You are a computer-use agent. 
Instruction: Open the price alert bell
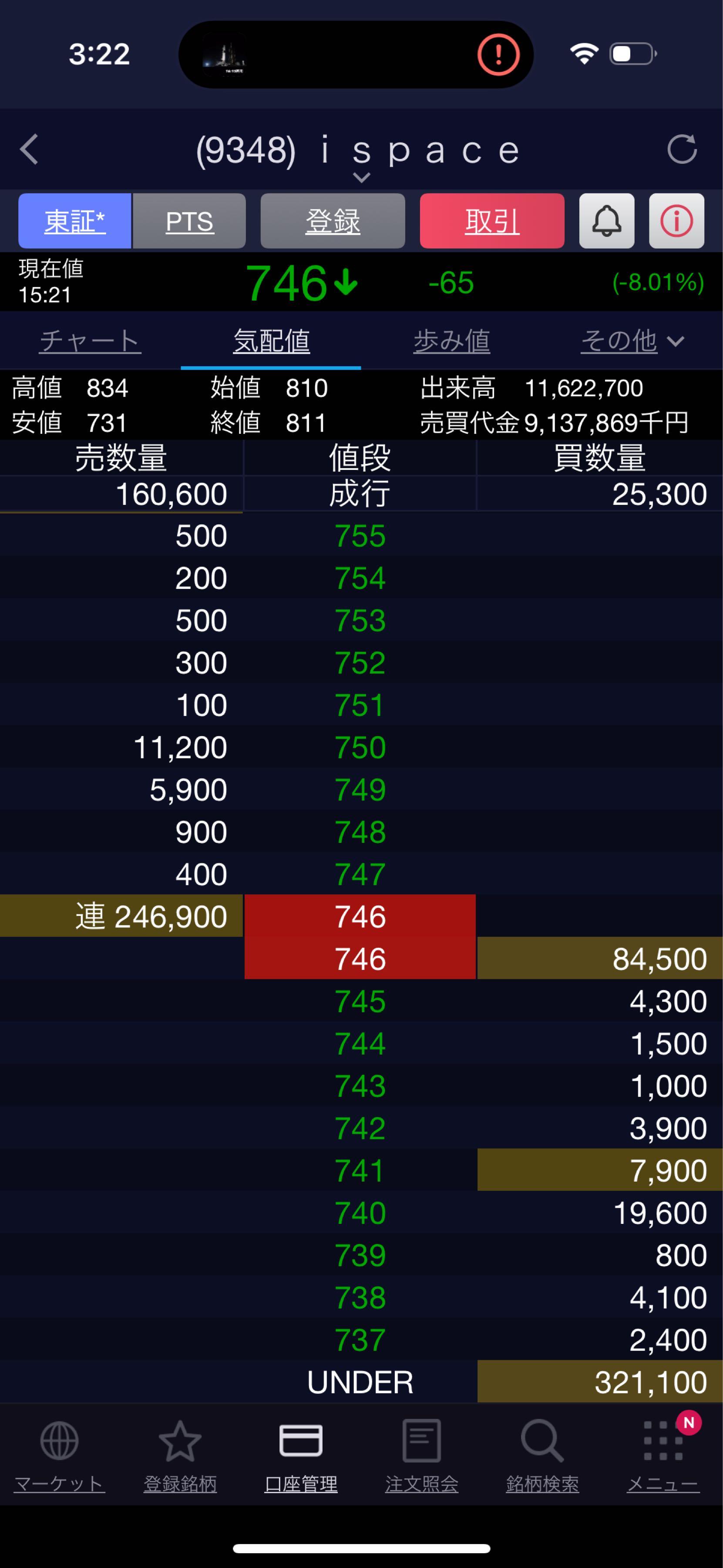point(606,221)
